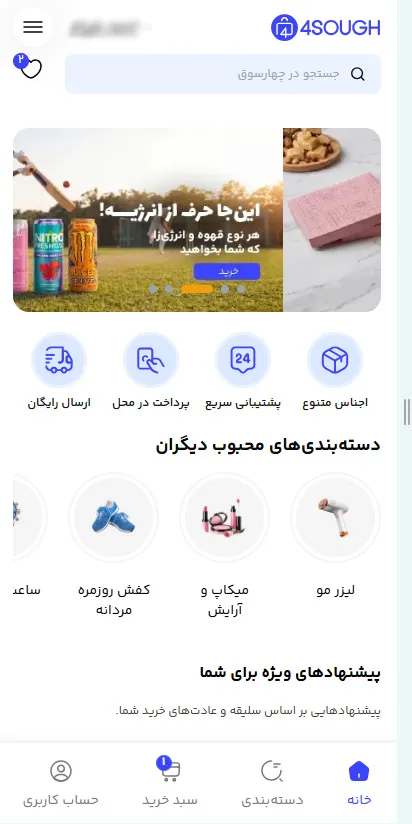
Task: Open the hamburger drawer menu
Action: (x=33, y=27)
